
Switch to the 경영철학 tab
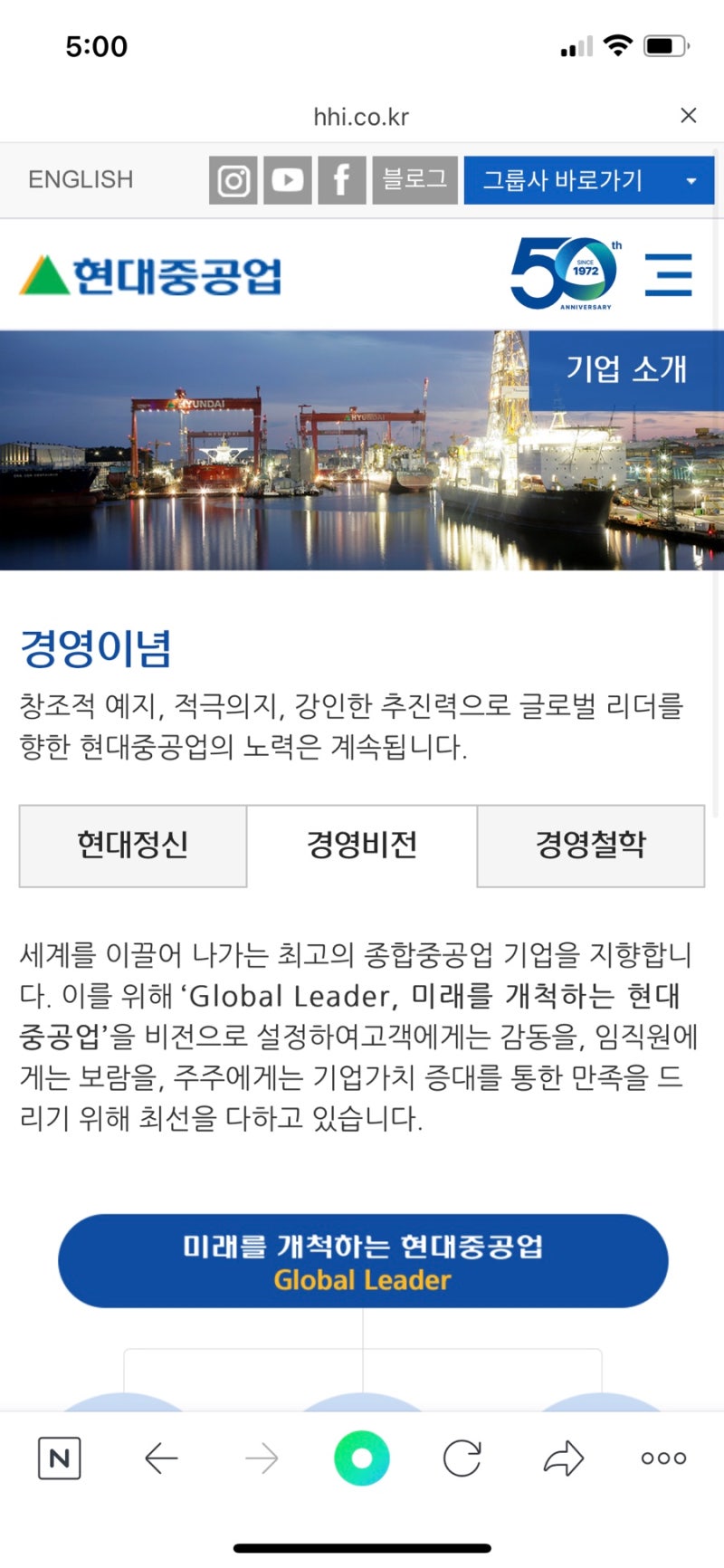point(591,845)
